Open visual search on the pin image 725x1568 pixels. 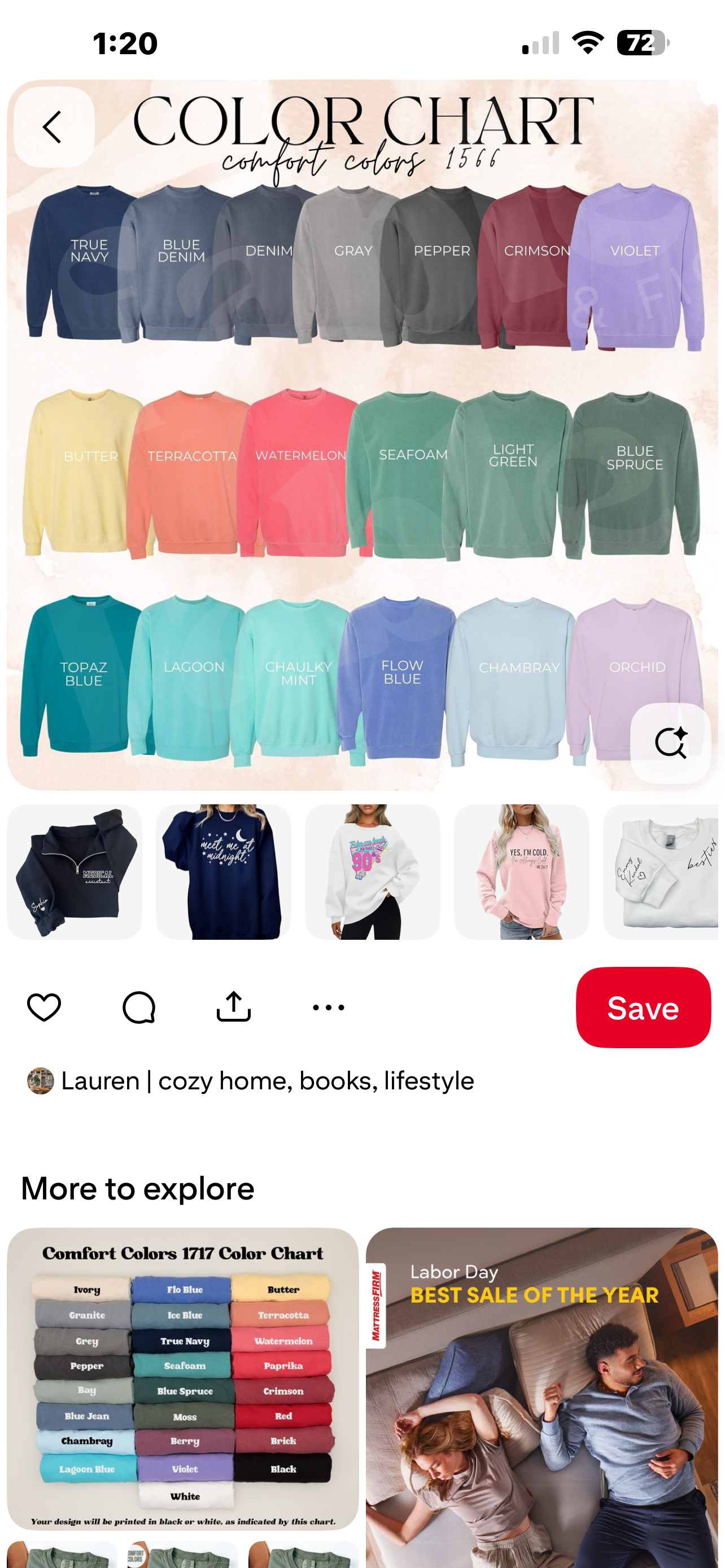(x=670, y=743)
